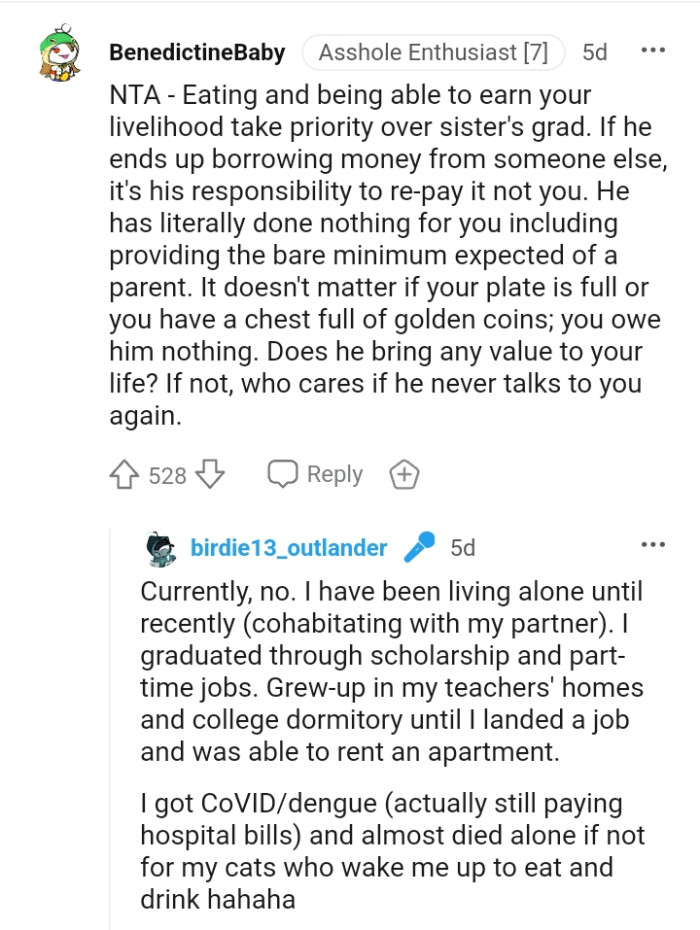Downvote BenedictineBaby's comment
Image resolution: width=700 pixels, height=930 pixels.
coord(210,475)
